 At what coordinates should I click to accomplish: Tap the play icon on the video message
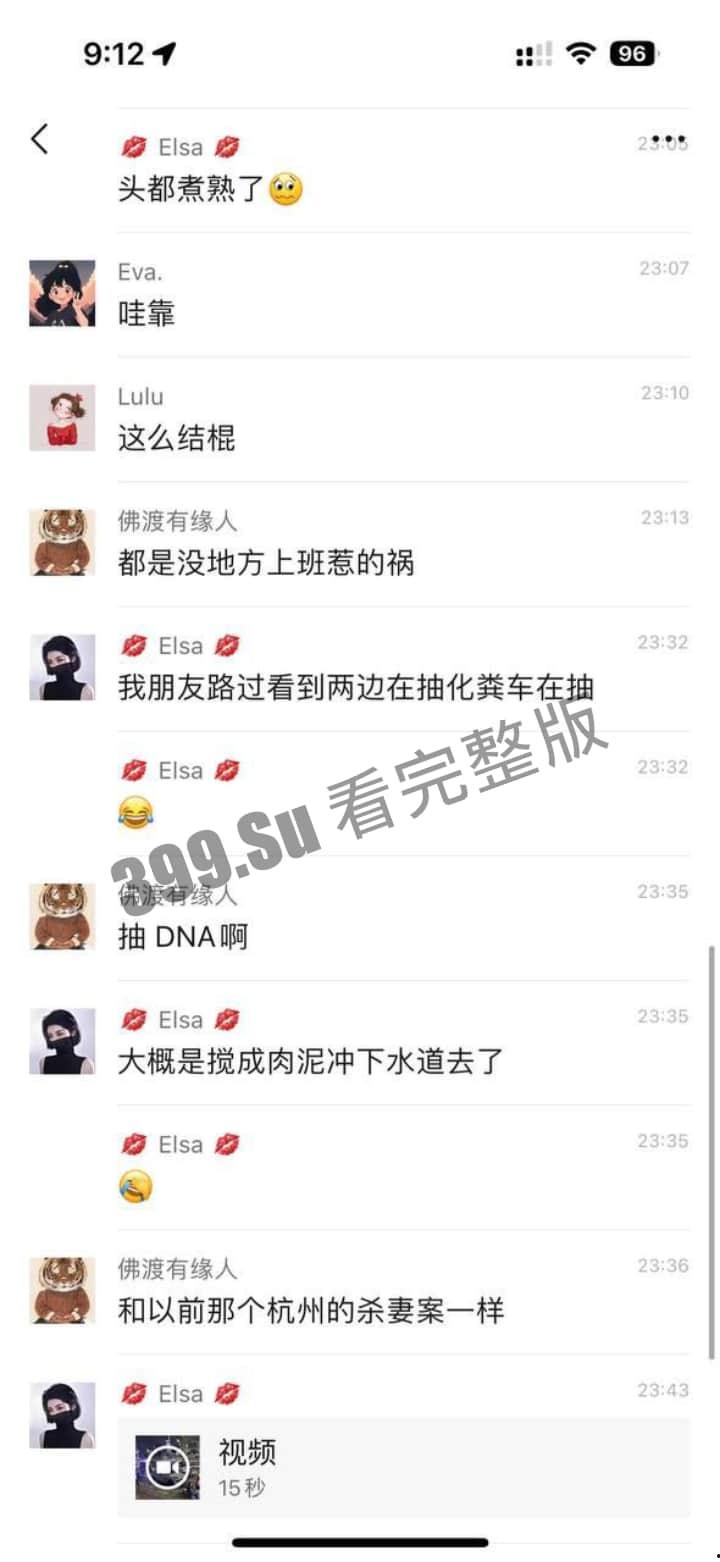click(x=166, y=1465)
